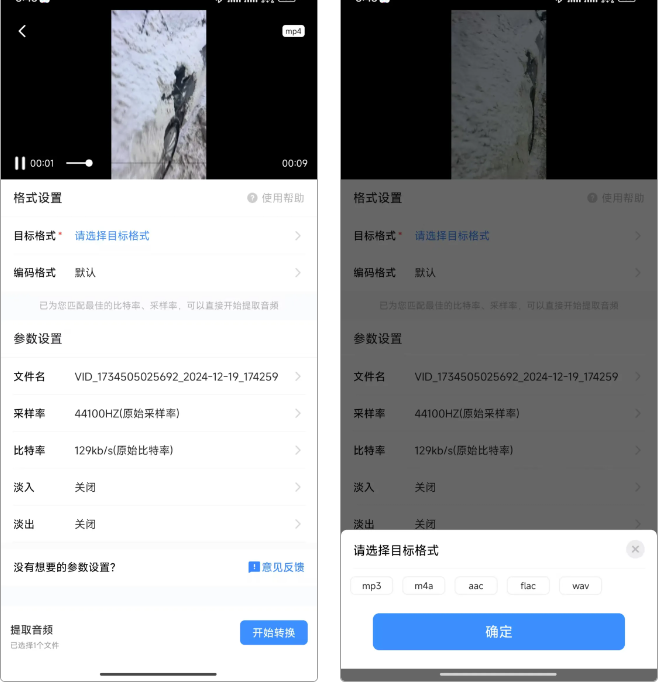Screen dimensions: 658x687
Task: Choose wav format chip
Action: tap(580, 586)
